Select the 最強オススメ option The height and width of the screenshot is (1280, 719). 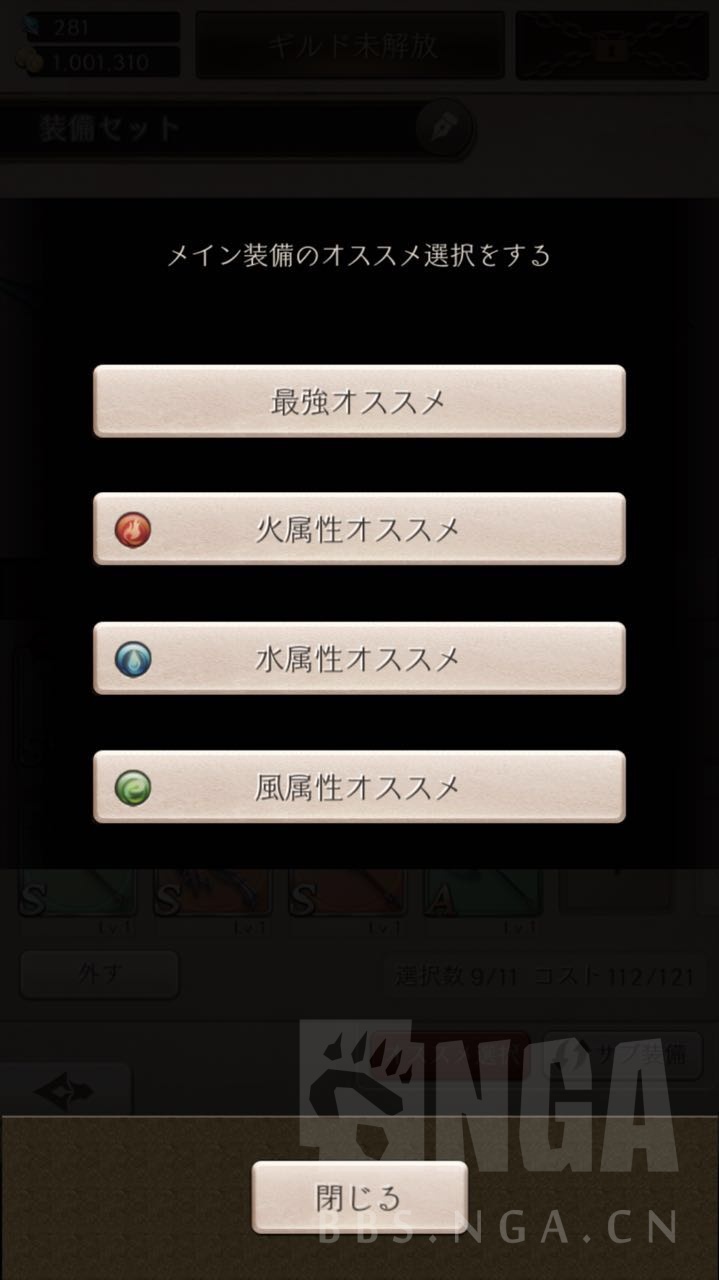tap(359, 401)
